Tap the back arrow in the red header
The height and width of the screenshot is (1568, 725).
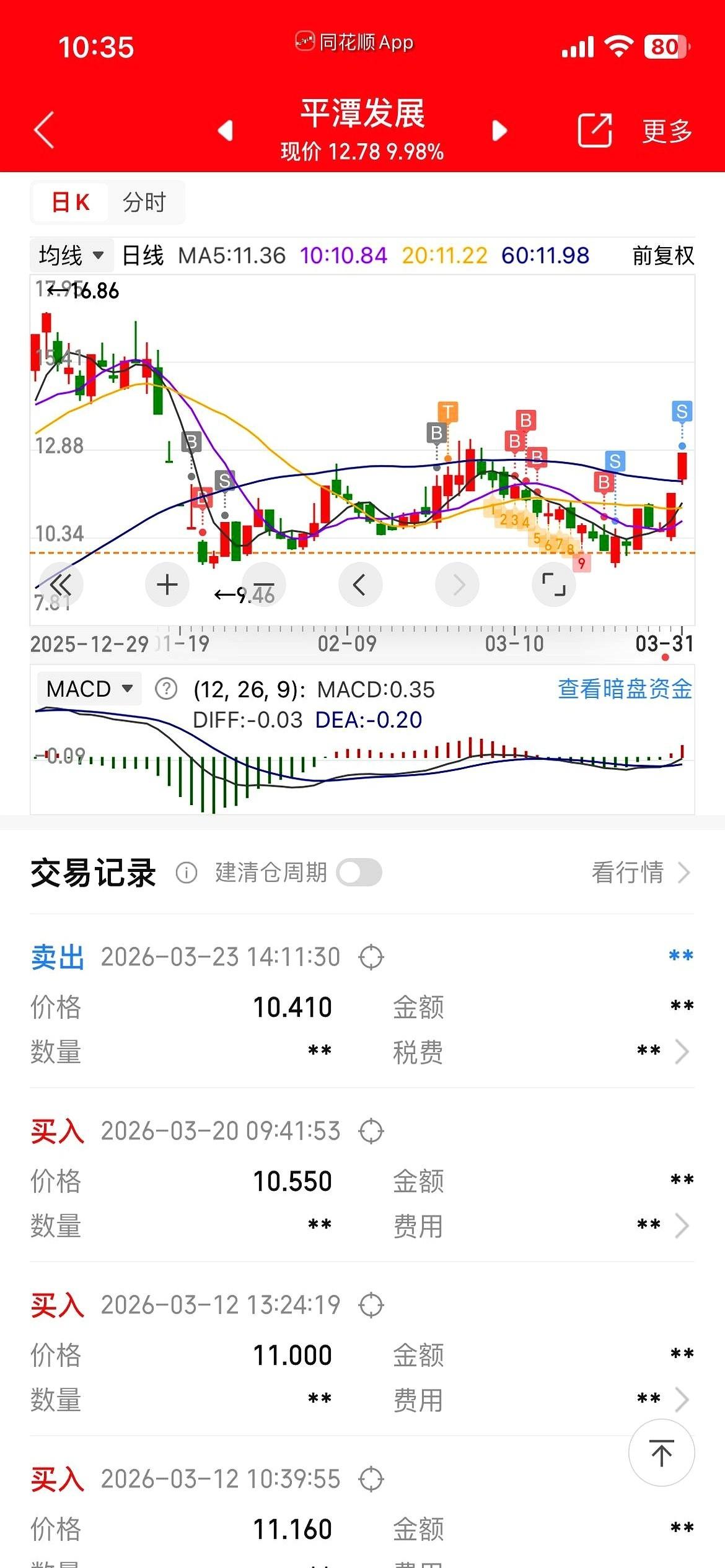pos(42,131)
